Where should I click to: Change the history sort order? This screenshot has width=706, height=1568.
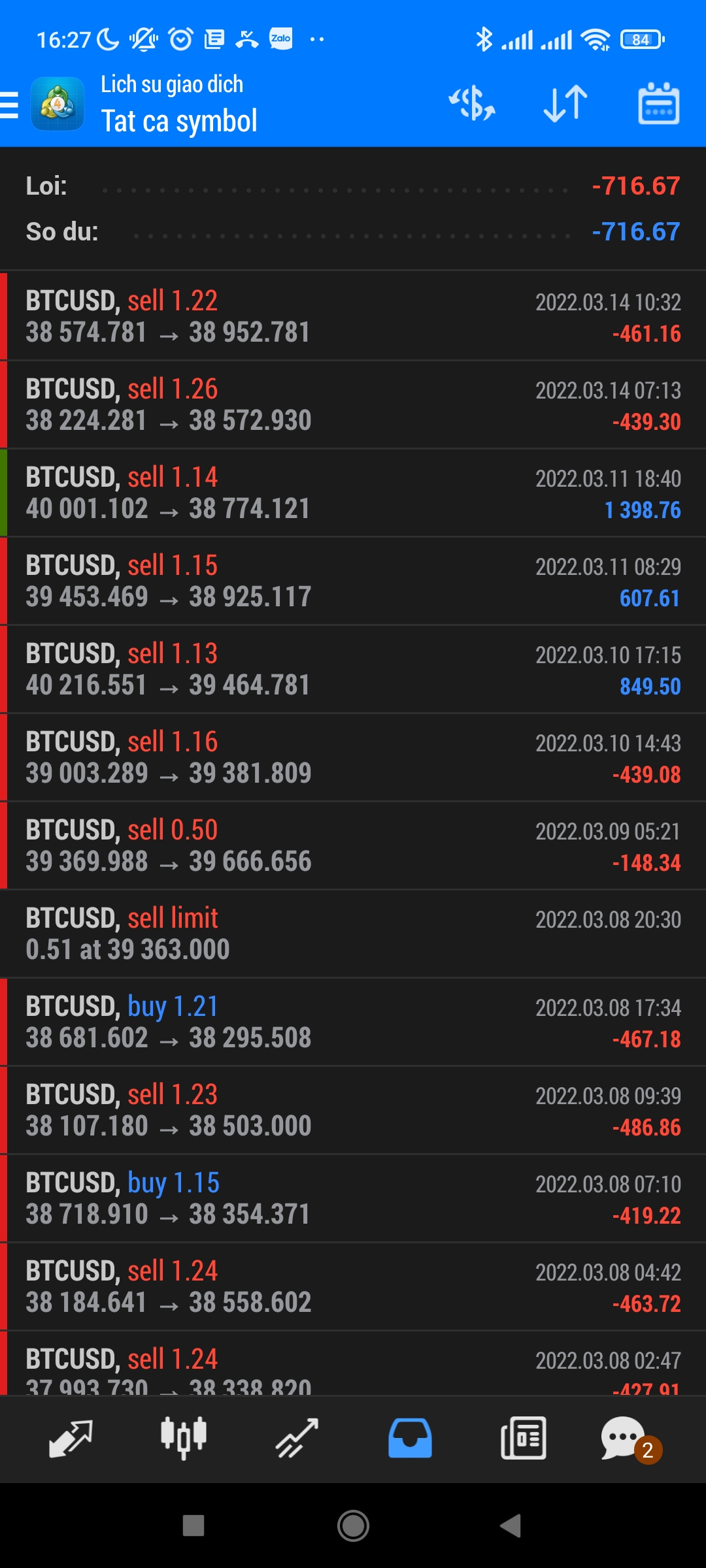[x=565, y=104]
